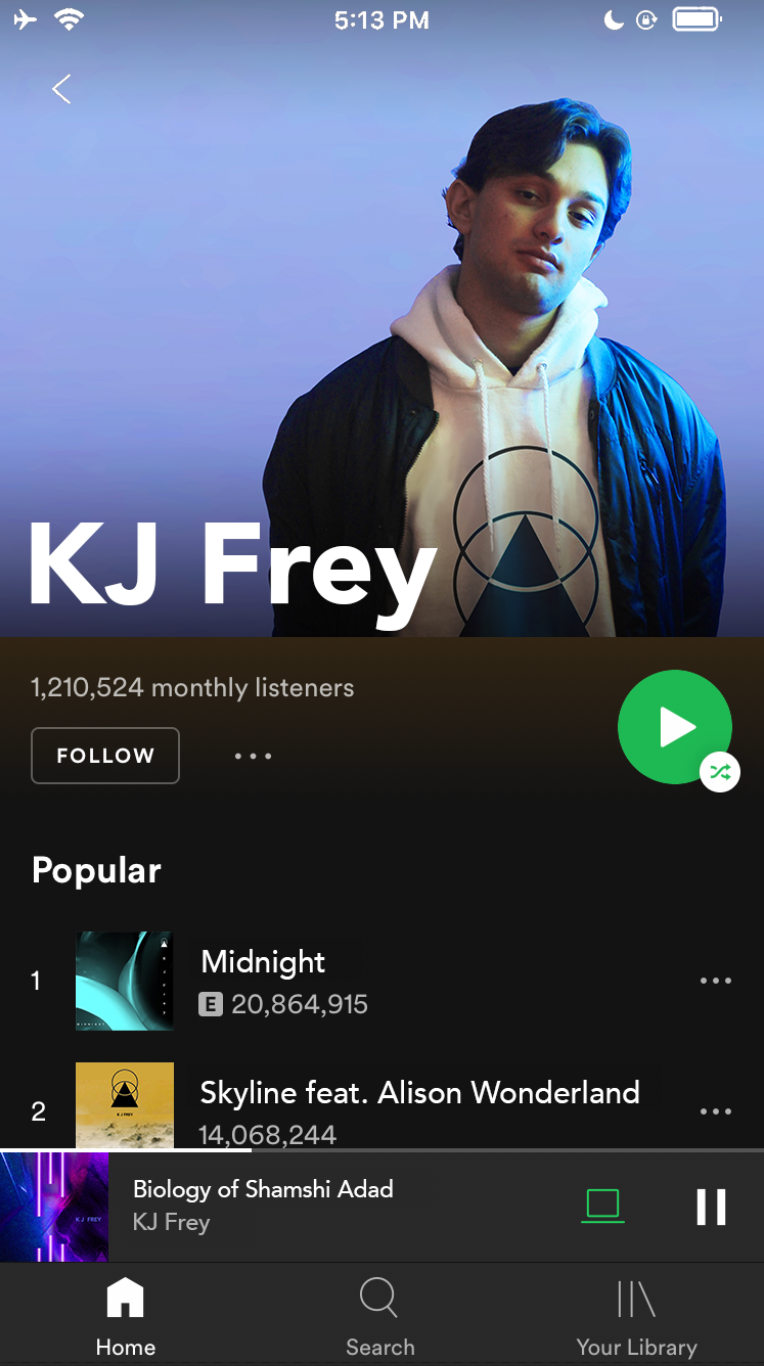764x1366 pixels.
Task: Open the device connect picker
Action: pos(603,1206)
